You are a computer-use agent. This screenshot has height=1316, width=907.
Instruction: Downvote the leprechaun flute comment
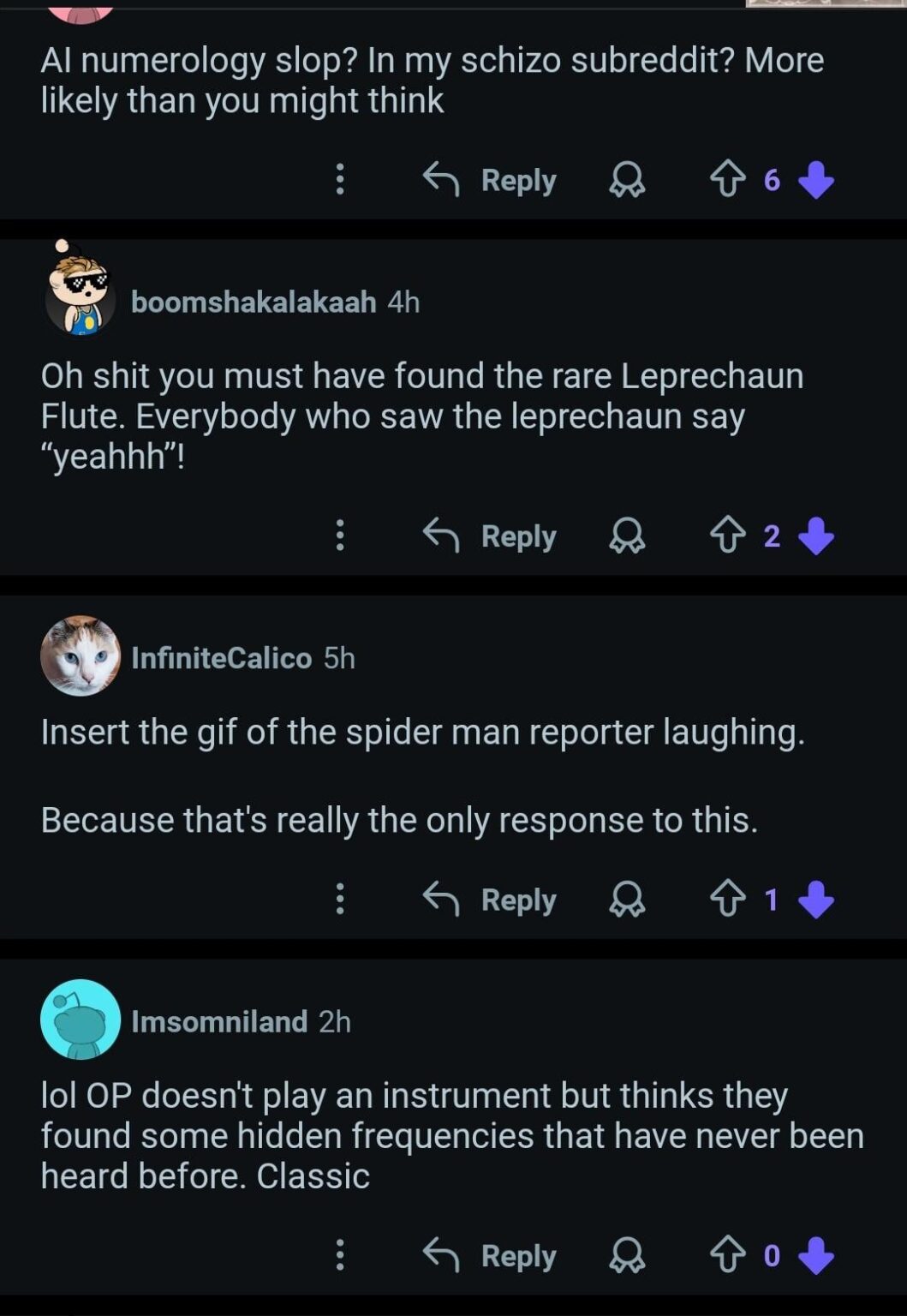point(815,535)
